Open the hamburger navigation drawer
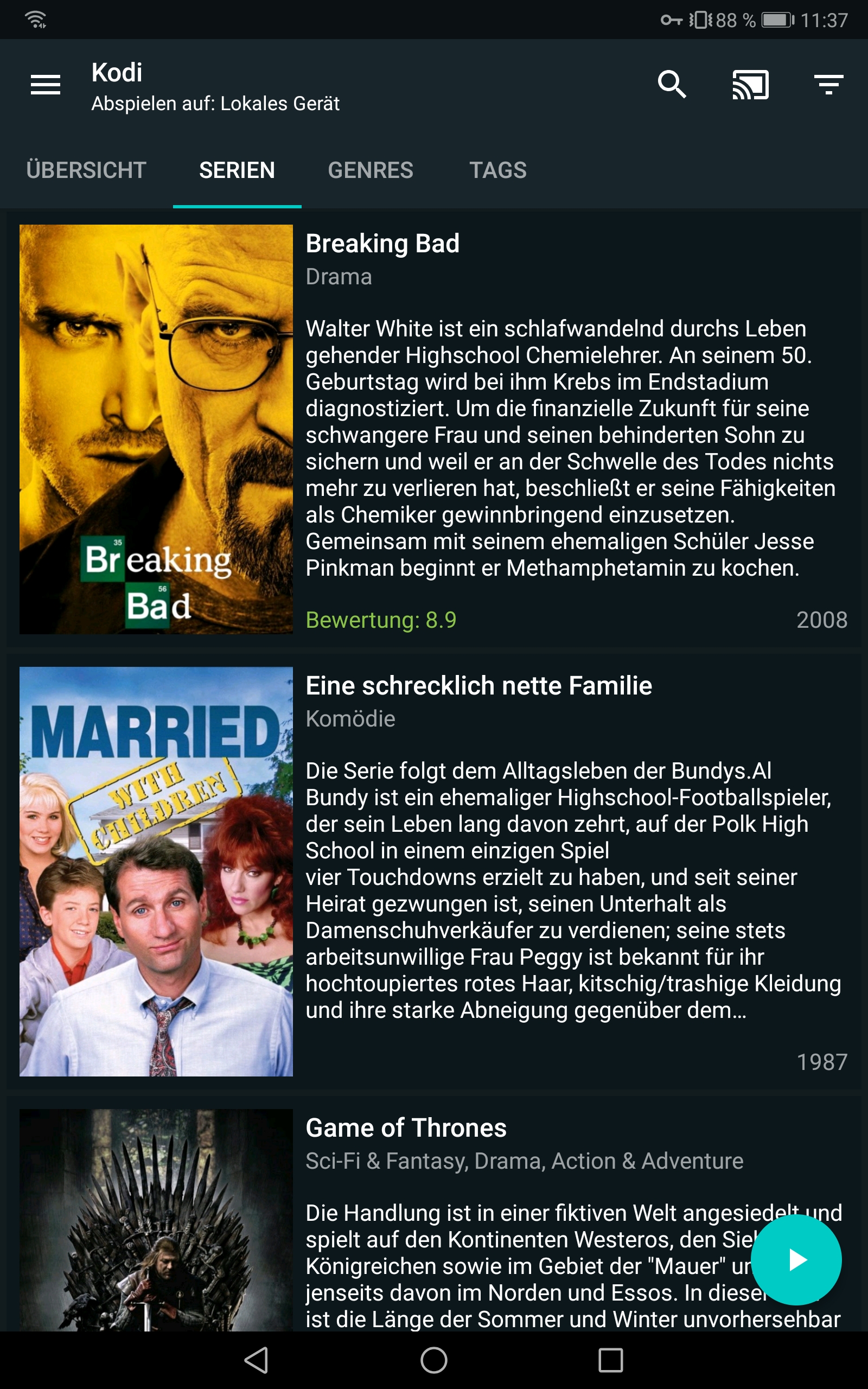 click(46, 85)
